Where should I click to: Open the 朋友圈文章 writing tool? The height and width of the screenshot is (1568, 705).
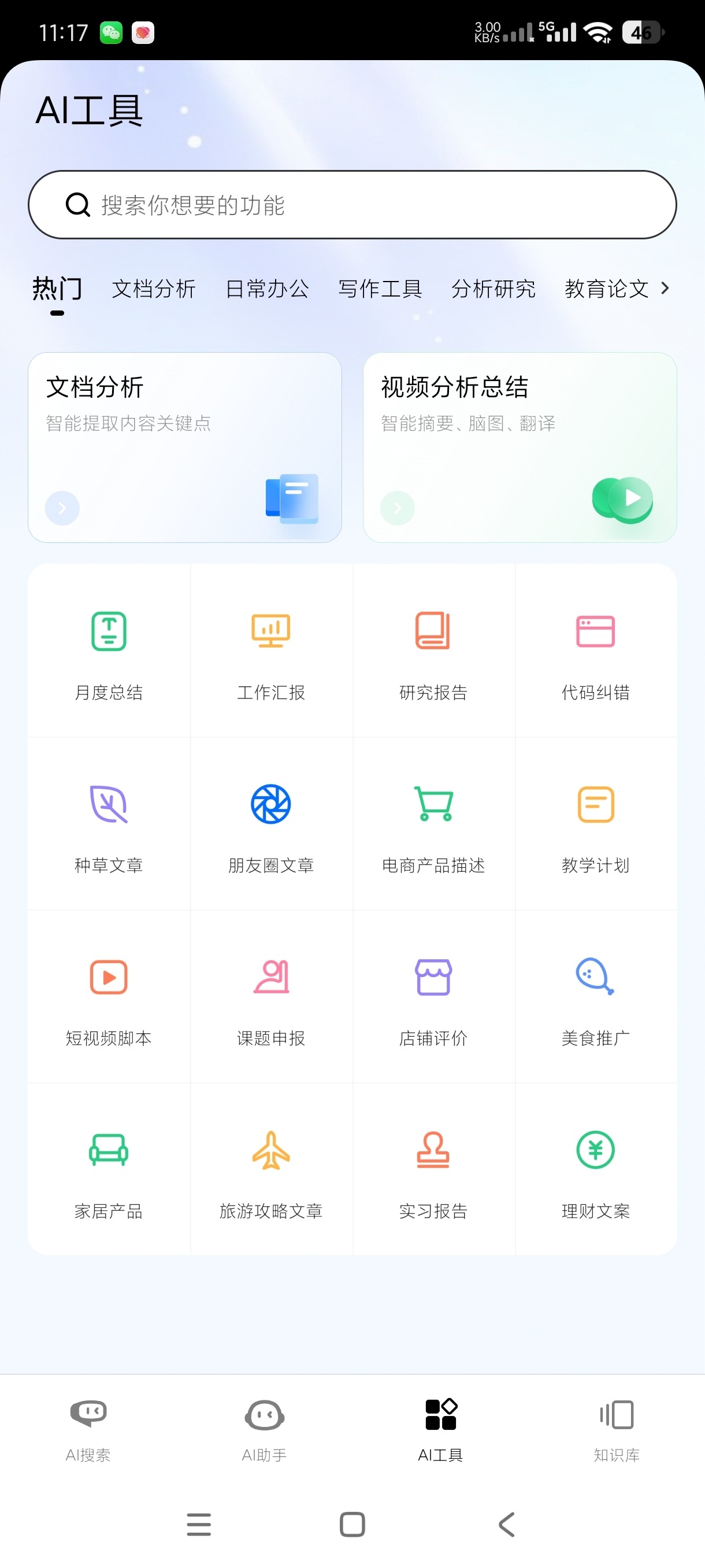[x=270, y=824]
